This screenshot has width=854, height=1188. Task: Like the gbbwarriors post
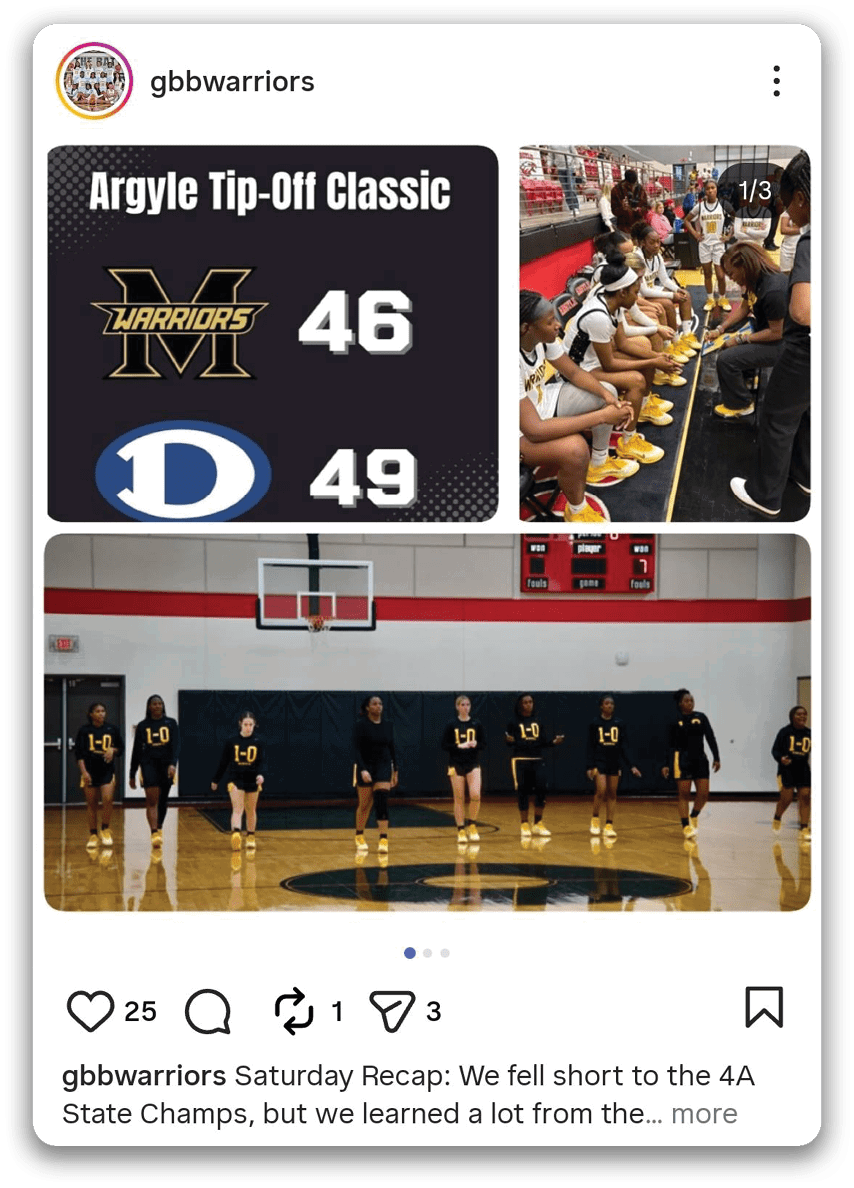pos(90,1011)
